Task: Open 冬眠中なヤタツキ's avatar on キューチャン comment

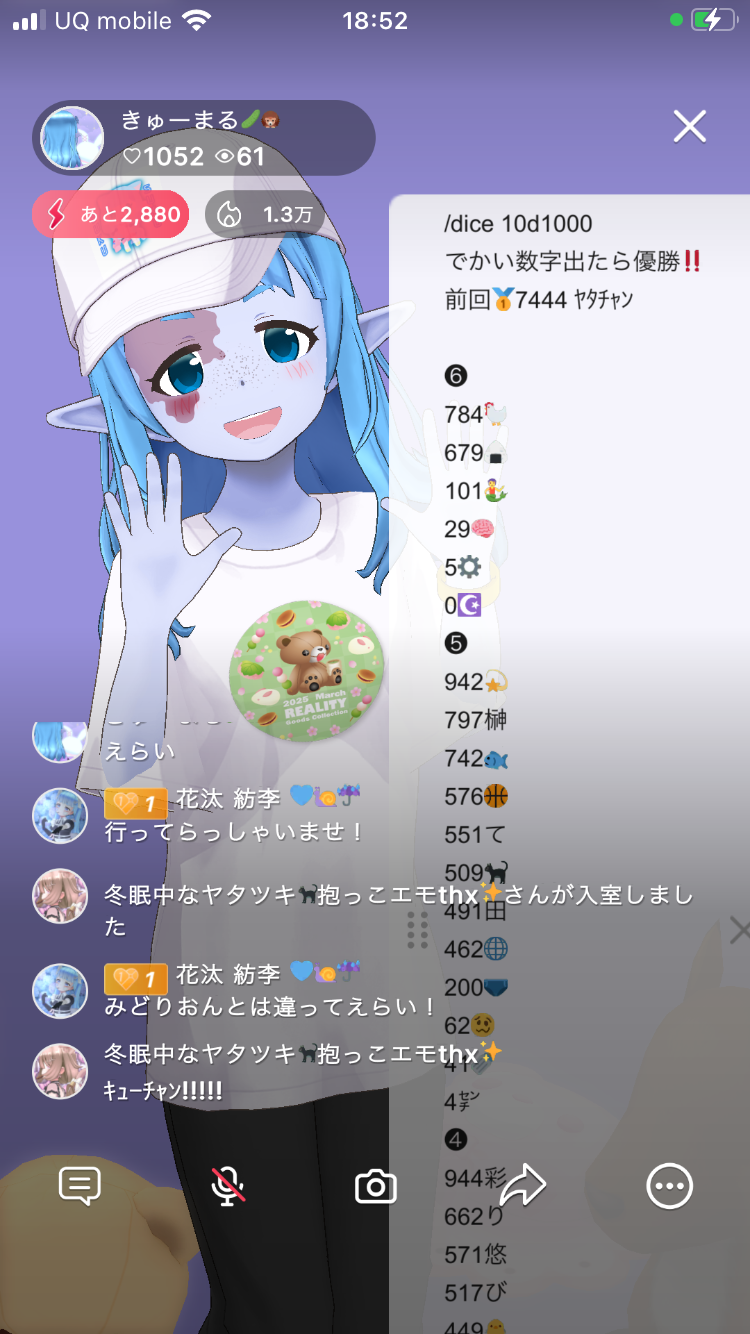Action: click(x=60, y=1071)
